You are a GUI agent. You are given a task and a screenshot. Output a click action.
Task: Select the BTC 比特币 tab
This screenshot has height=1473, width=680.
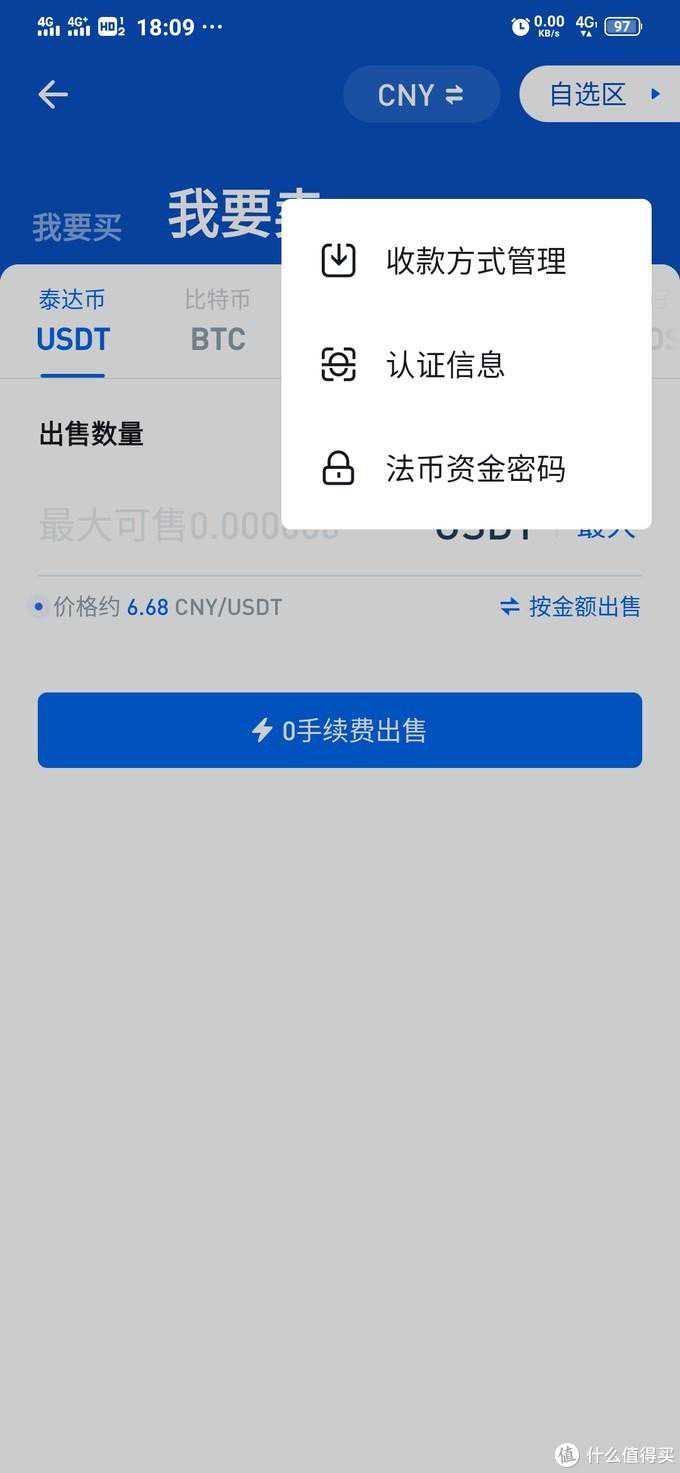click(x=217, y=322)
